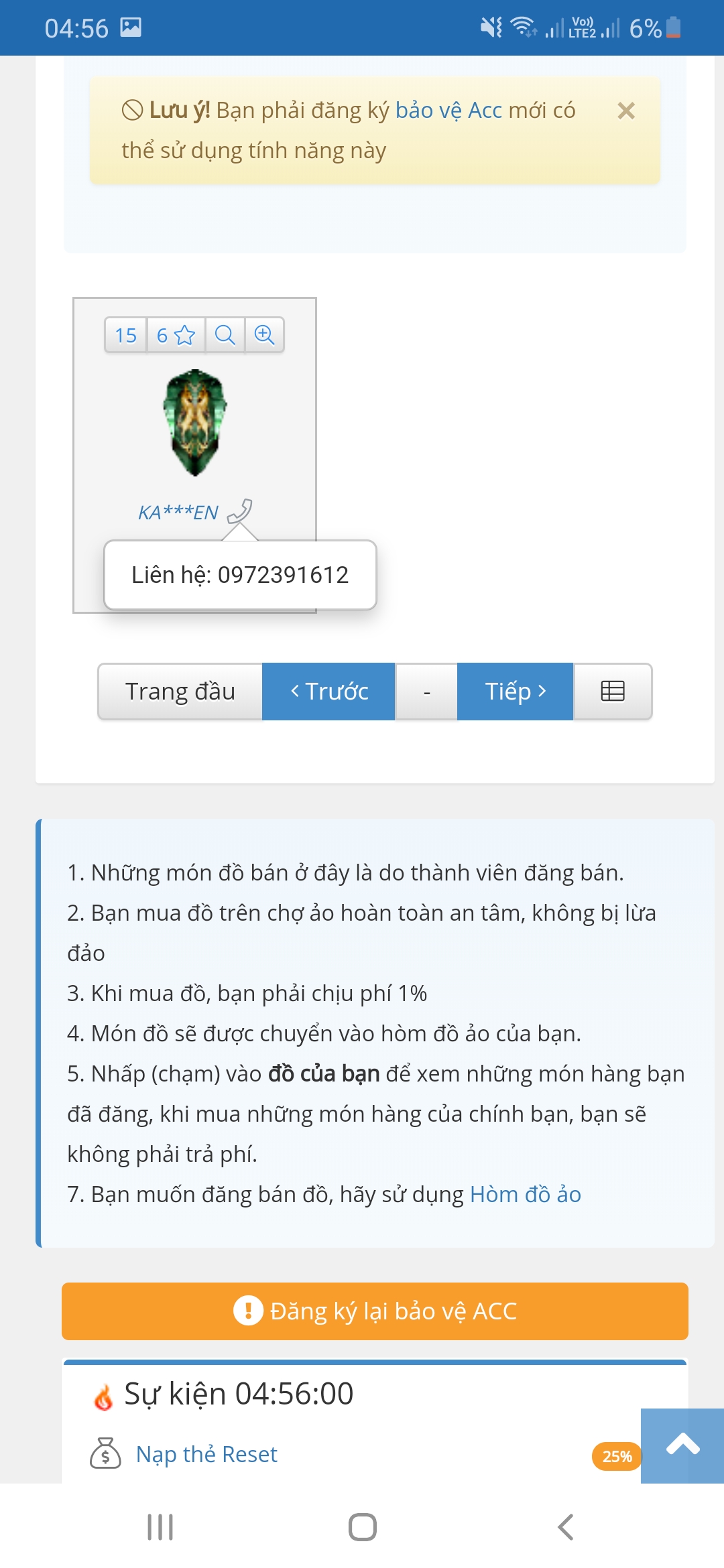Image resolution: width=724 pixels, height=1568 pixels.
Task: Go back using the system back button
Action: (565, 1527)
